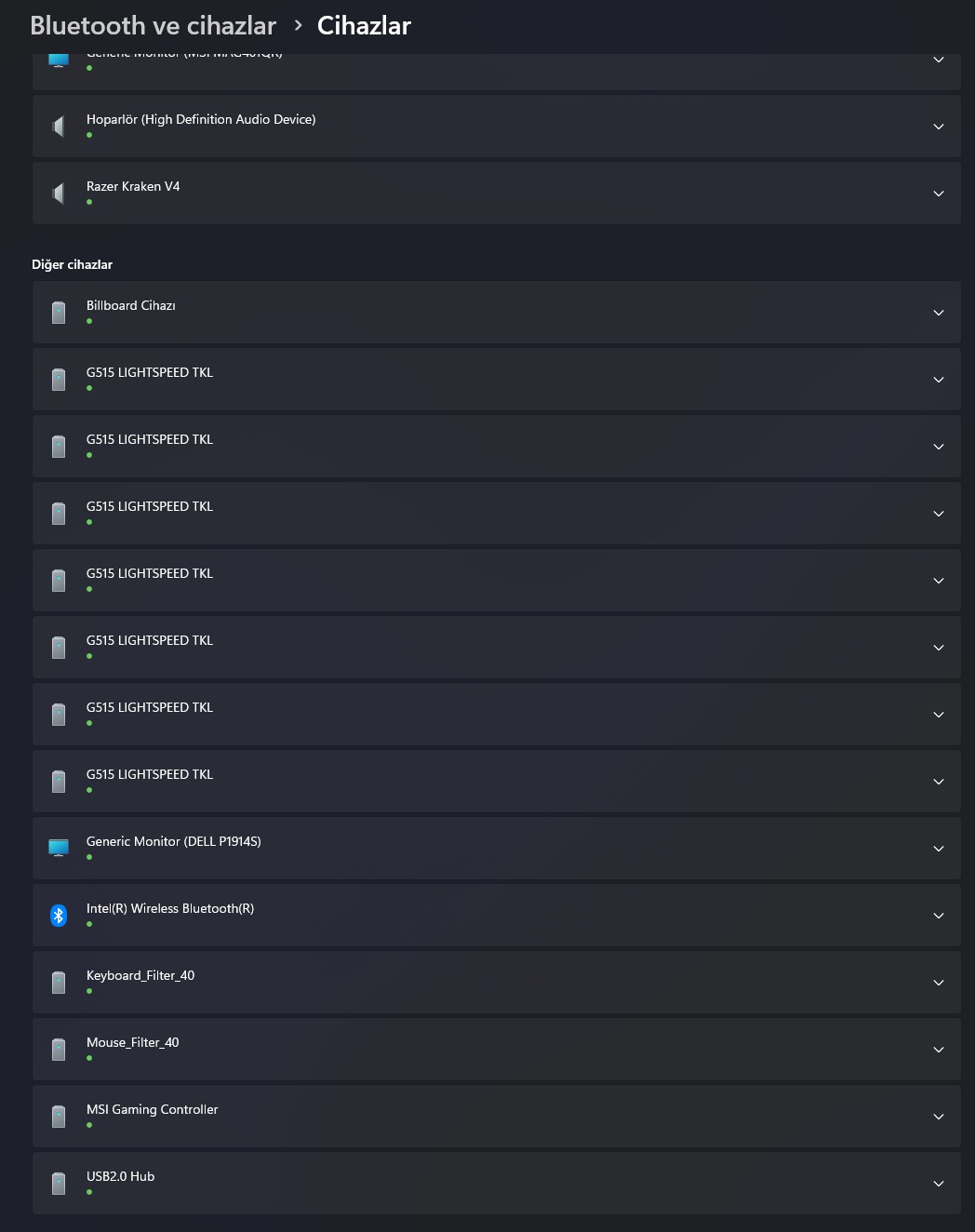Viewport: 975px width, 1232px height.
Task: Expand the Mouse_Filter_40 device
Action: click(938, 1050)
